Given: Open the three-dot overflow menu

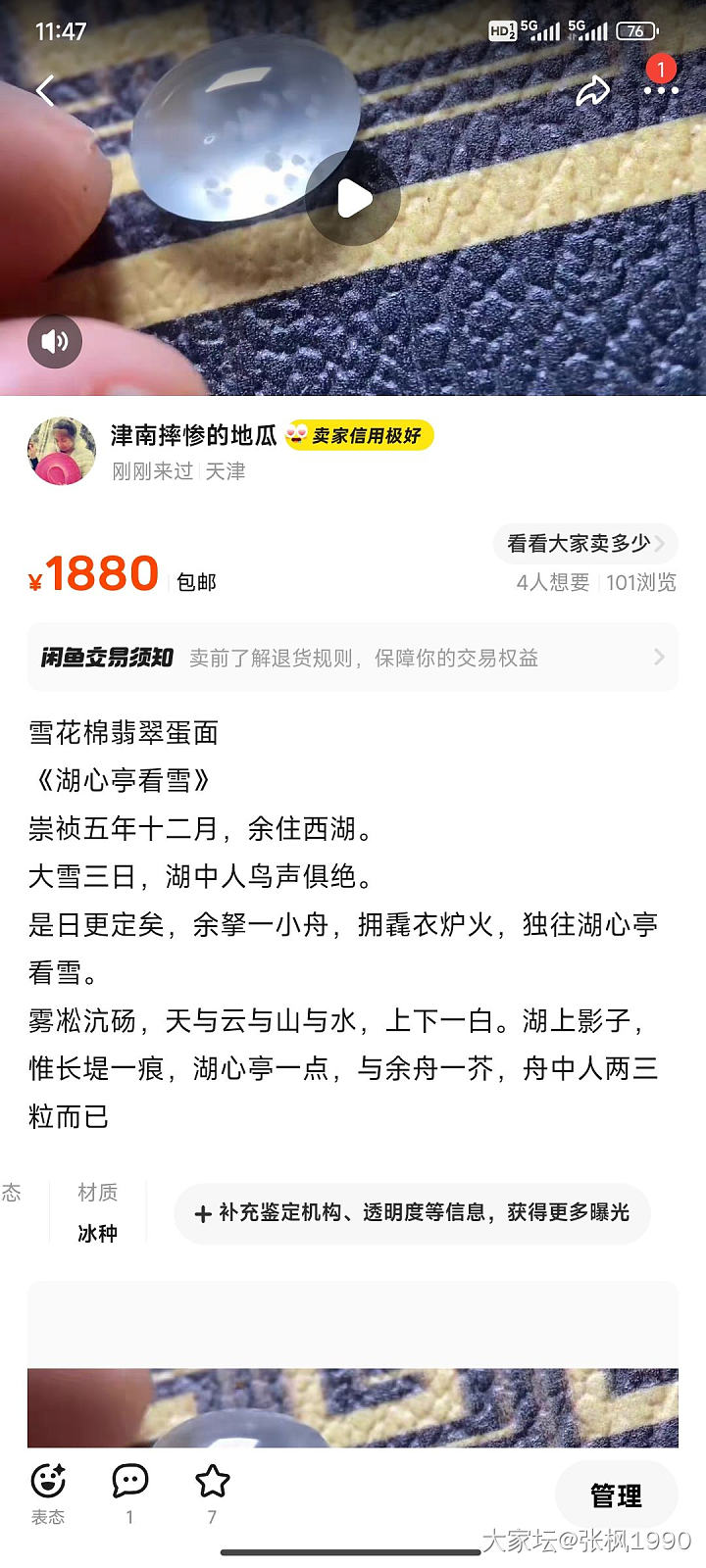Looking at the screenshot, I should tap(661, 90).
